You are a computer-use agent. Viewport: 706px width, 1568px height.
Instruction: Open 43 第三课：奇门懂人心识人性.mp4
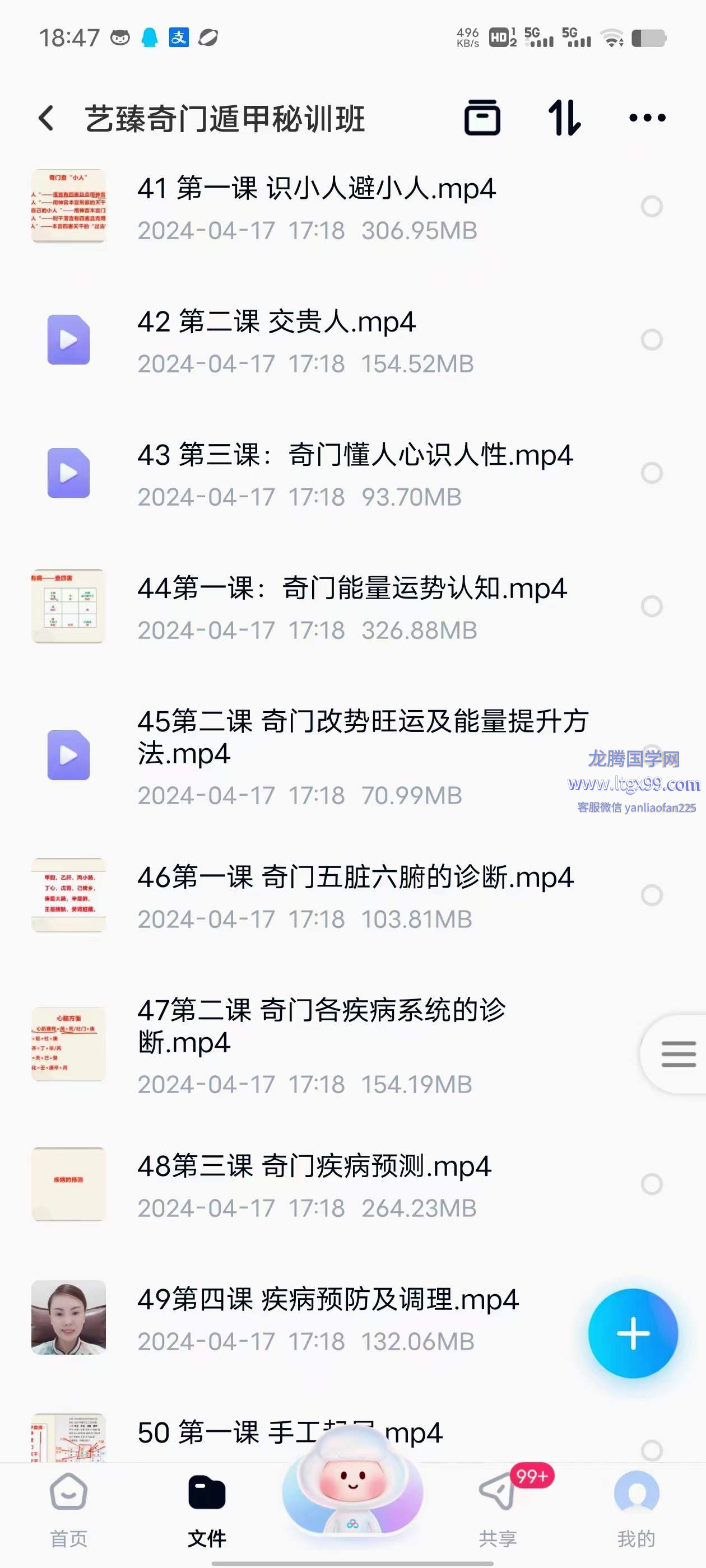(x=355, y=455)
